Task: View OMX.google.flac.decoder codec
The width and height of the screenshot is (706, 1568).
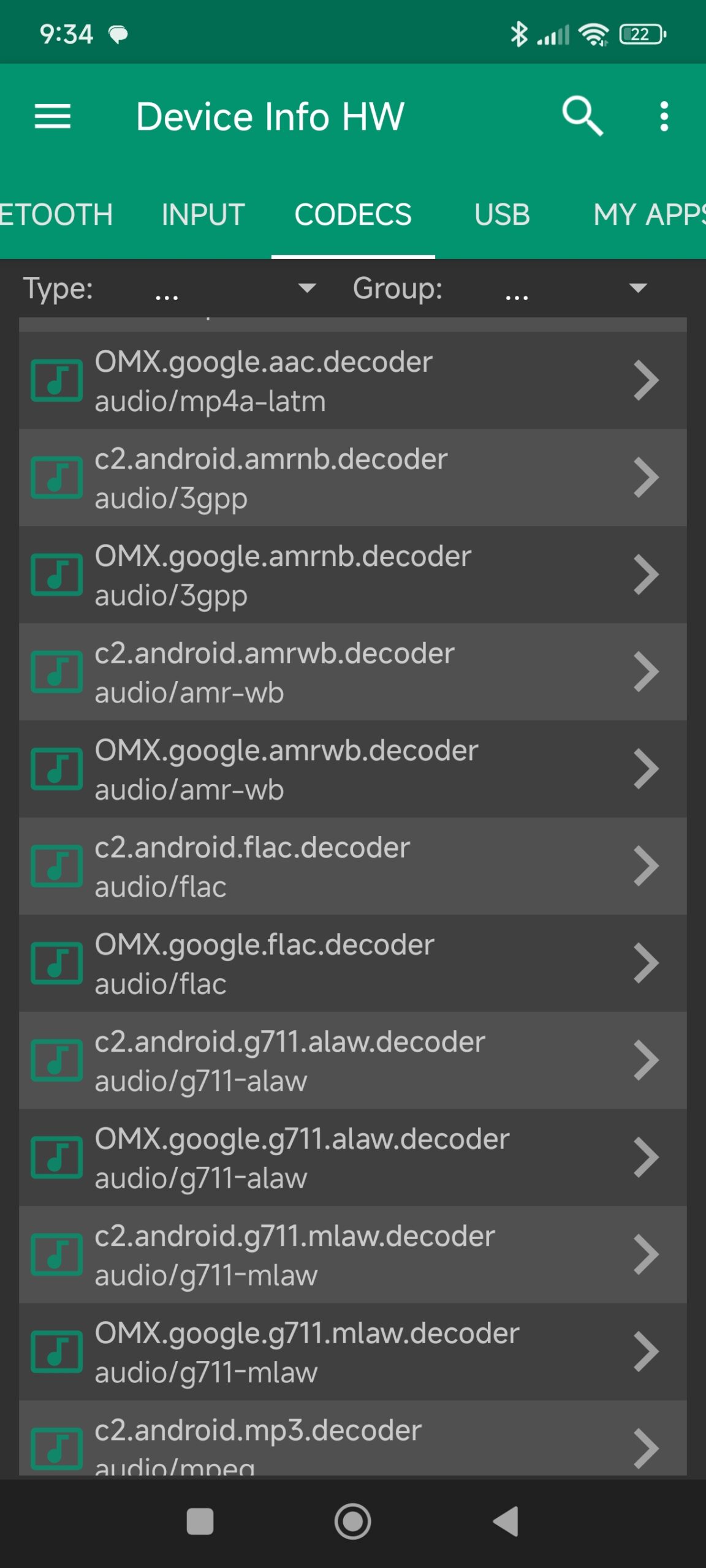Action: pos(352,963)
